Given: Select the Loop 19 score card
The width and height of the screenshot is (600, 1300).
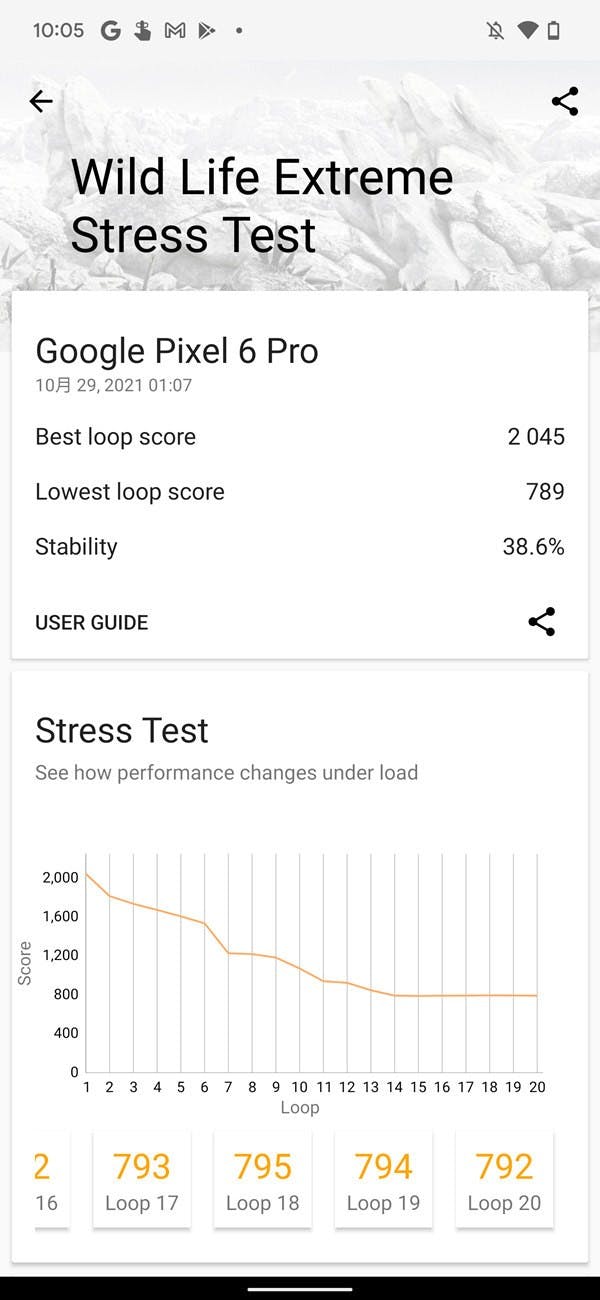Looking at the screenshot, I should [x=383, y=1179].
